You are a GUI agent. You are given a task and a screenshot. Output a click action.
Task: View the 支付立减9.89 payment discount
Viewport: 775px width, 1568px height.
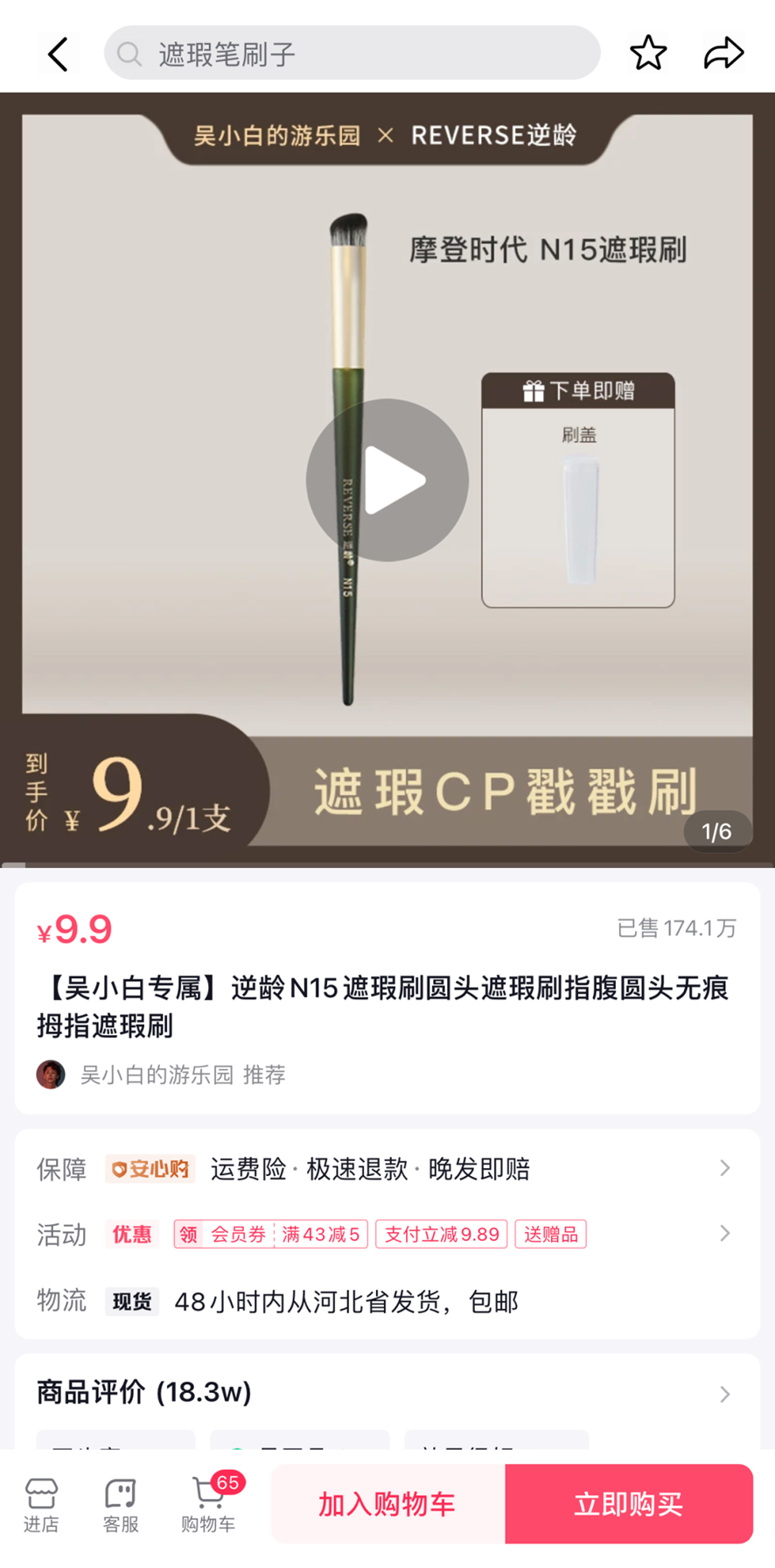[441, 1234]
